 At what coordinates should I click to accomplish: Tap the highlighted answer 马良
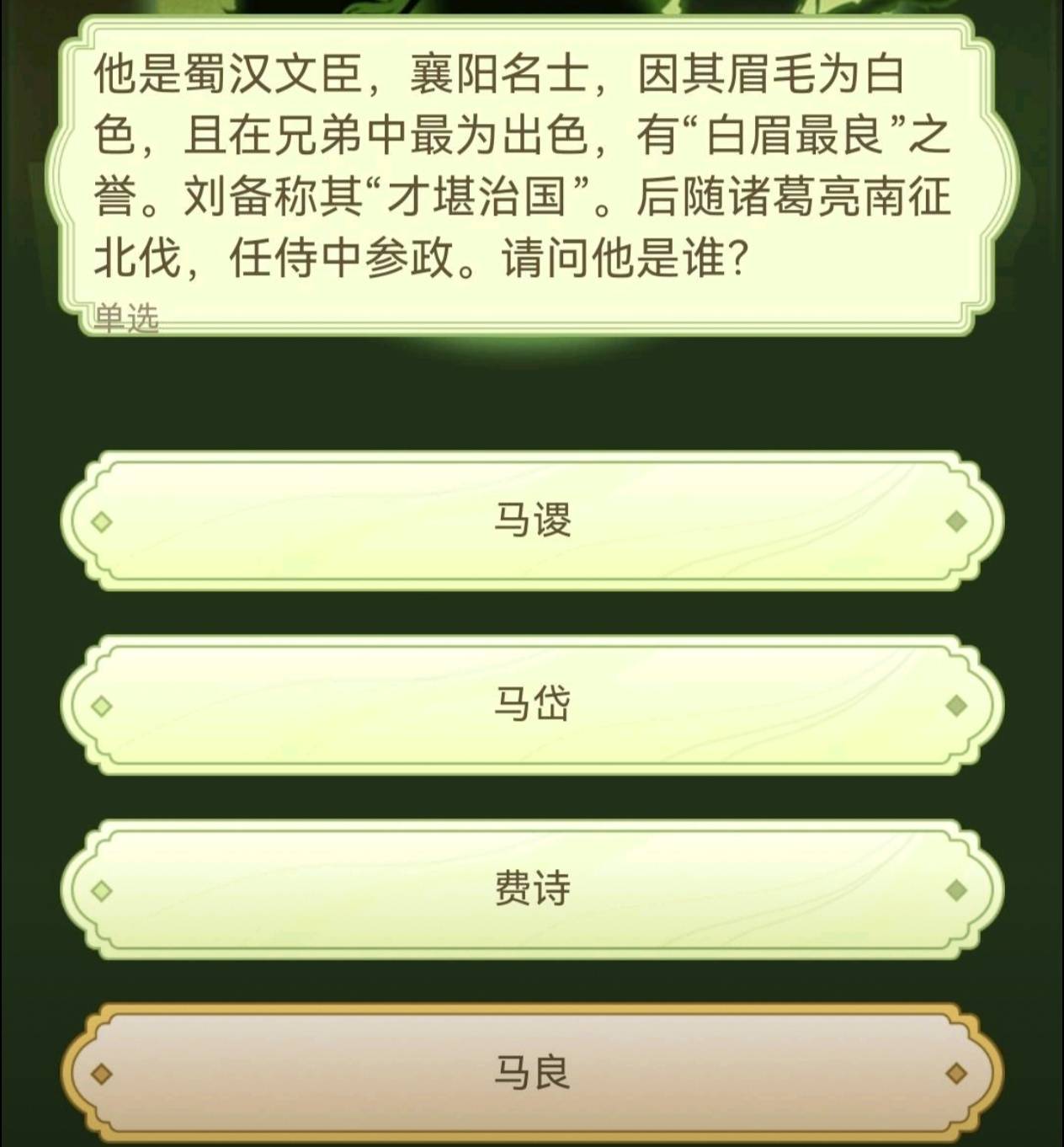pos(532,1074)
